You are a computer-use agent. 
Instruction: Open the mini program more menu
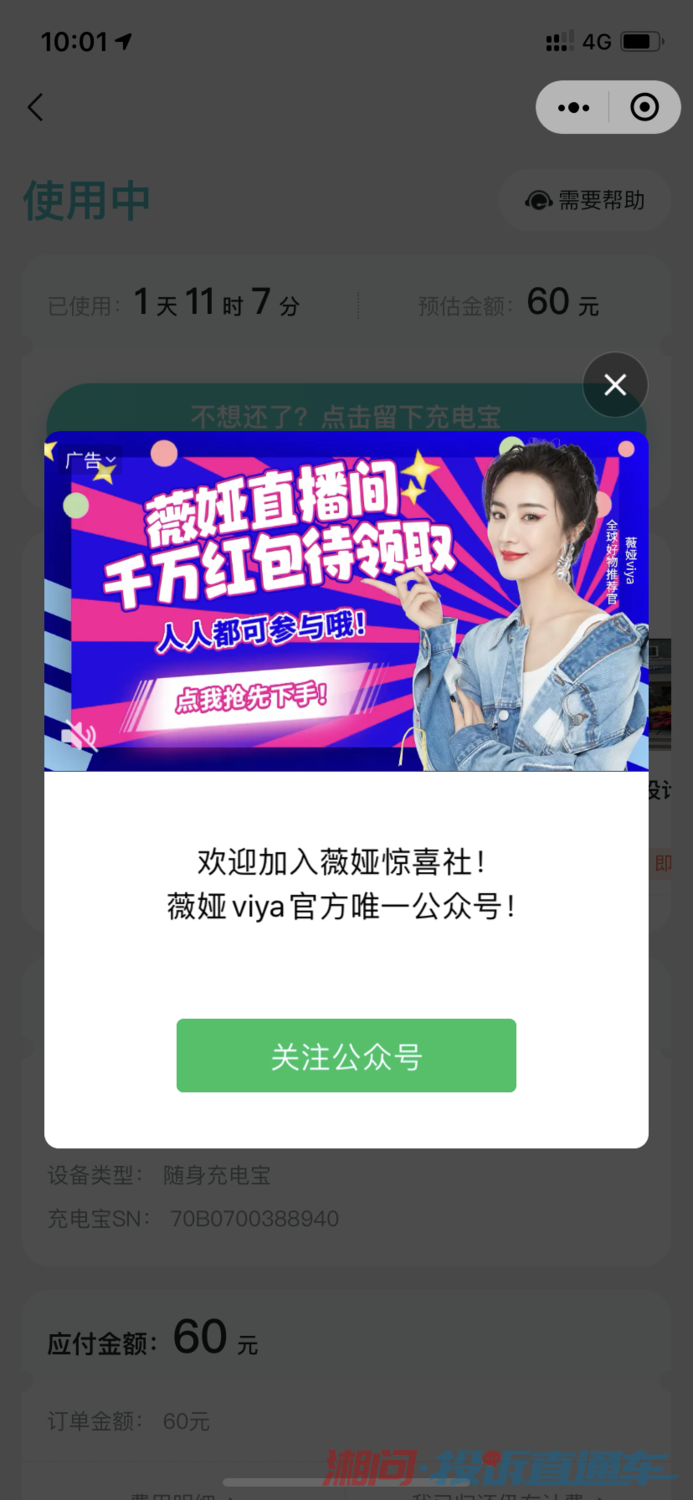[573, 107]
